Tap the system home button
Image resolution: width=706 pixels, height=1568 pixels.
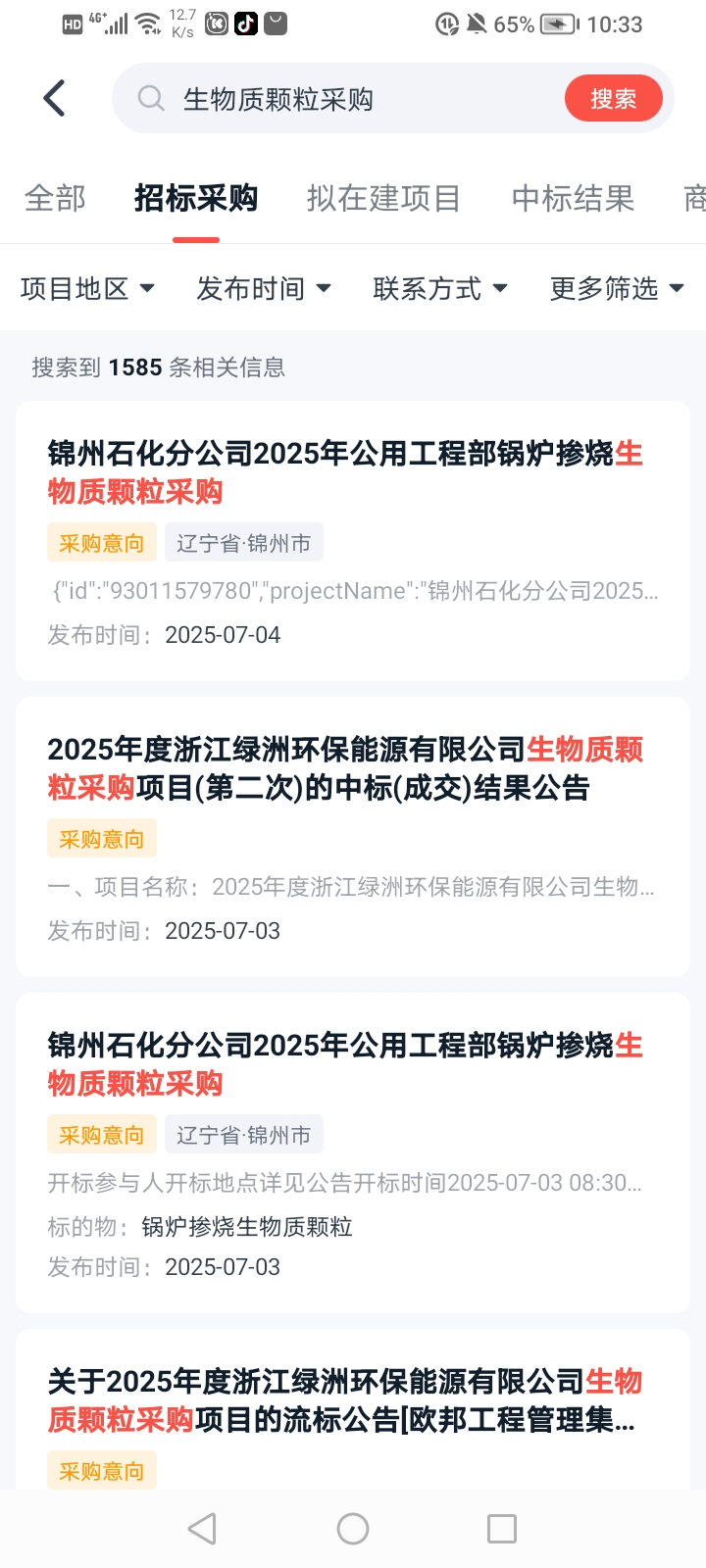tap(353, 1529)
